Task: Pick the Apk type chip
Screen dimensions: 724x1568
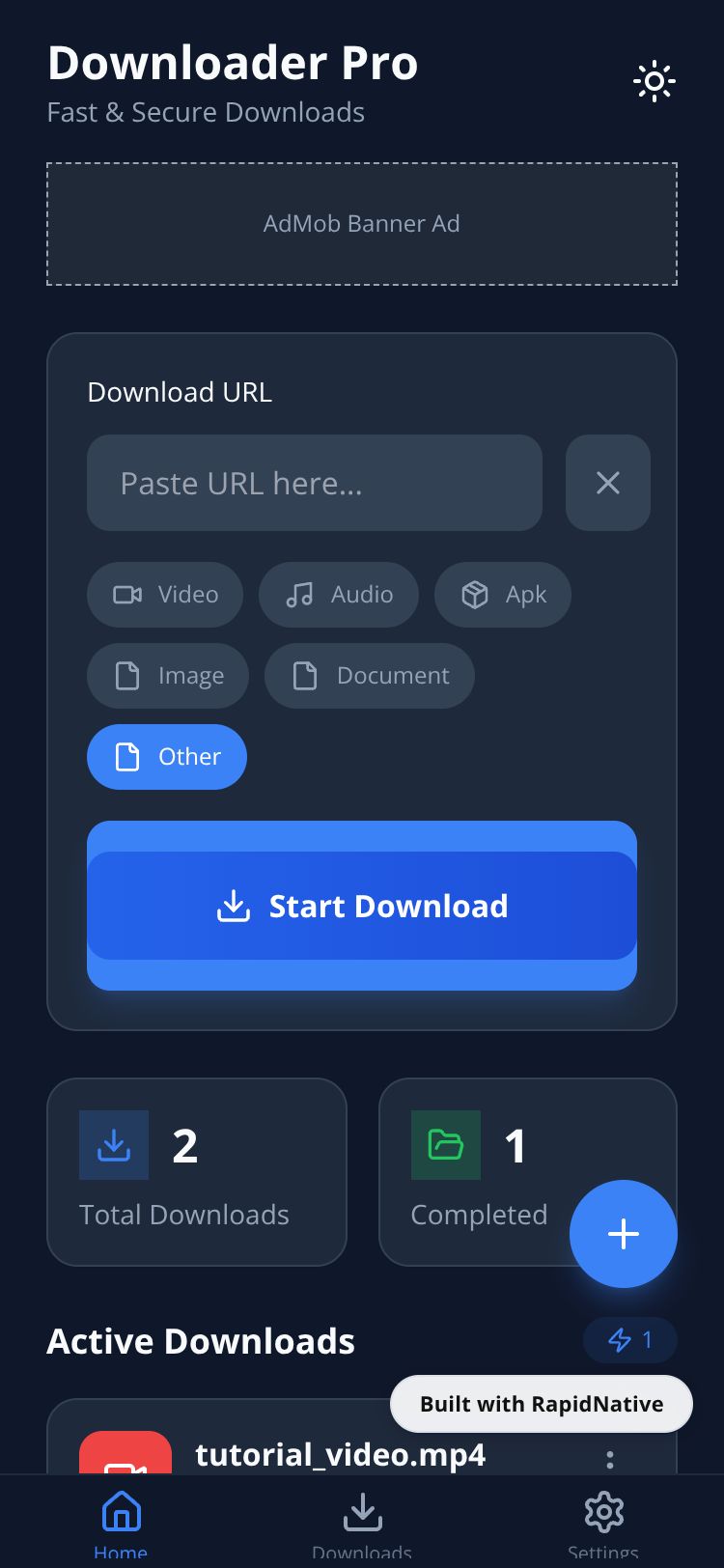Action: (502, 595)
